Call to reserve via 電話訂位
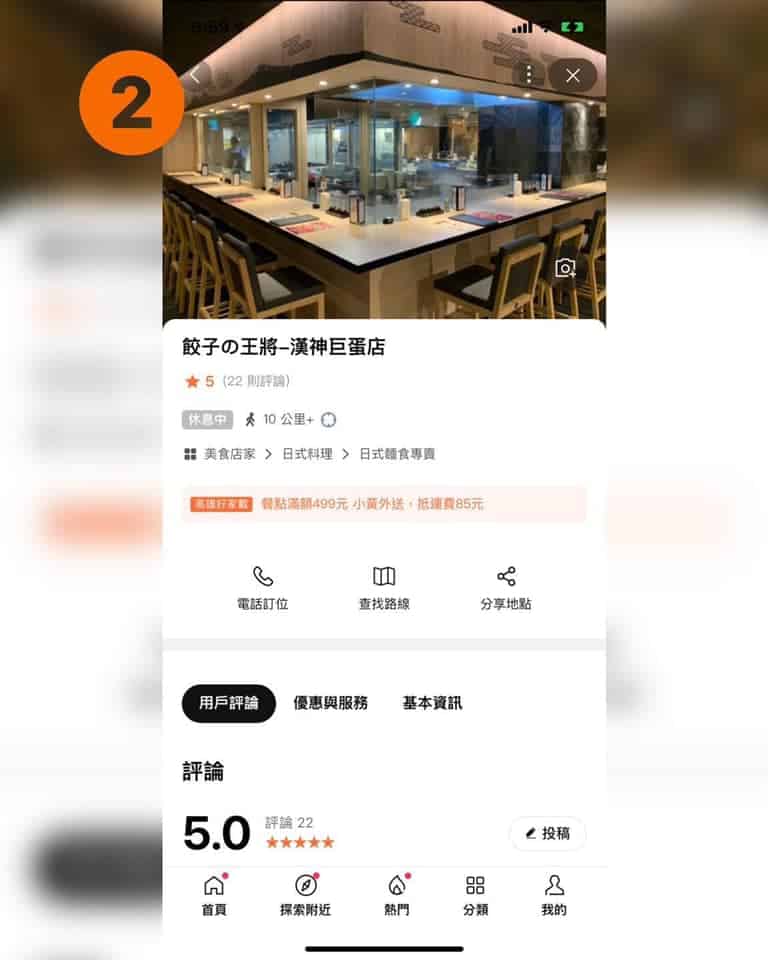Image resolution: width=768 pixels, height=960 pixels. tap(262, 588)
